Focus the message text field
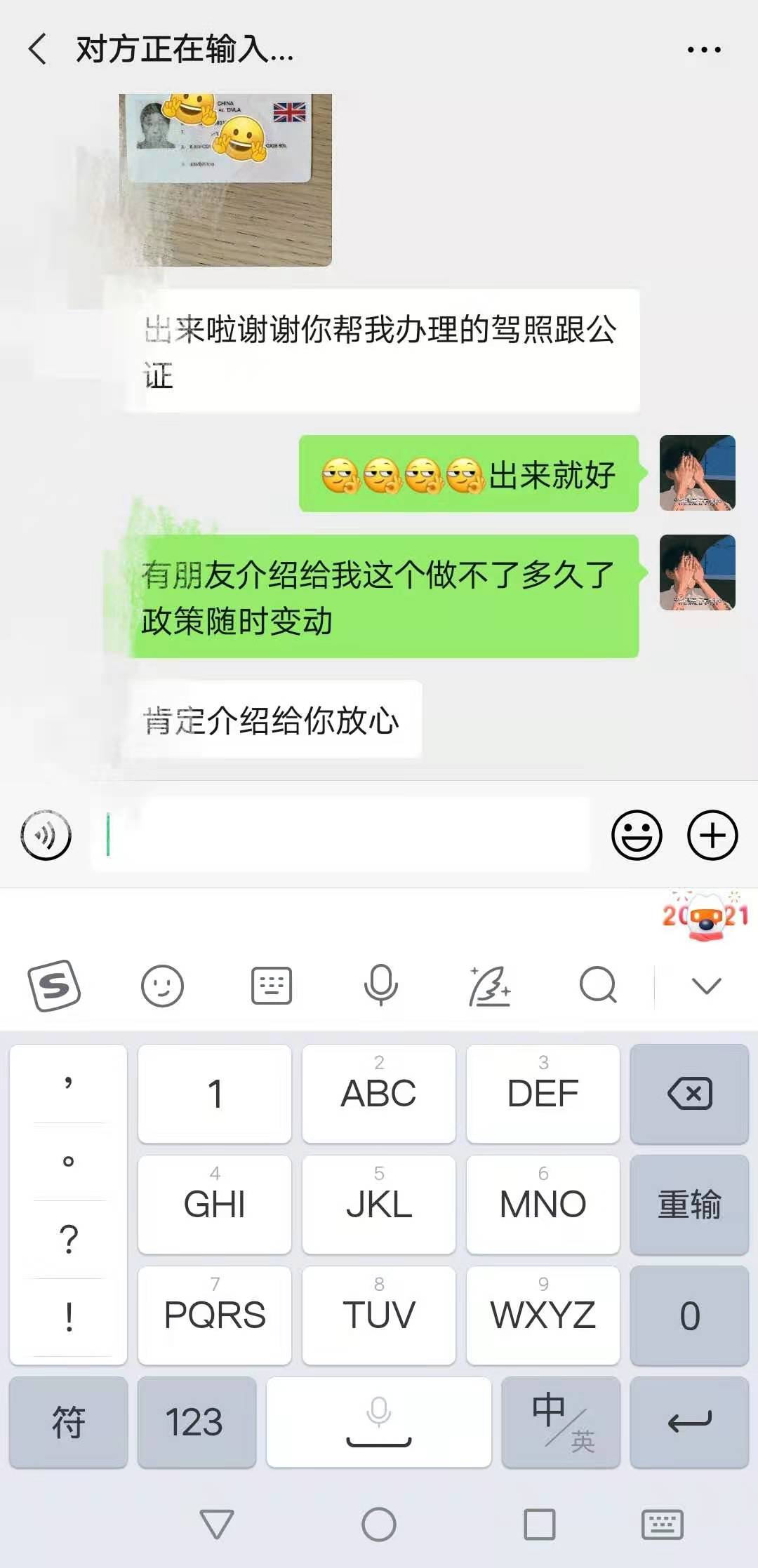 (340, 835)
